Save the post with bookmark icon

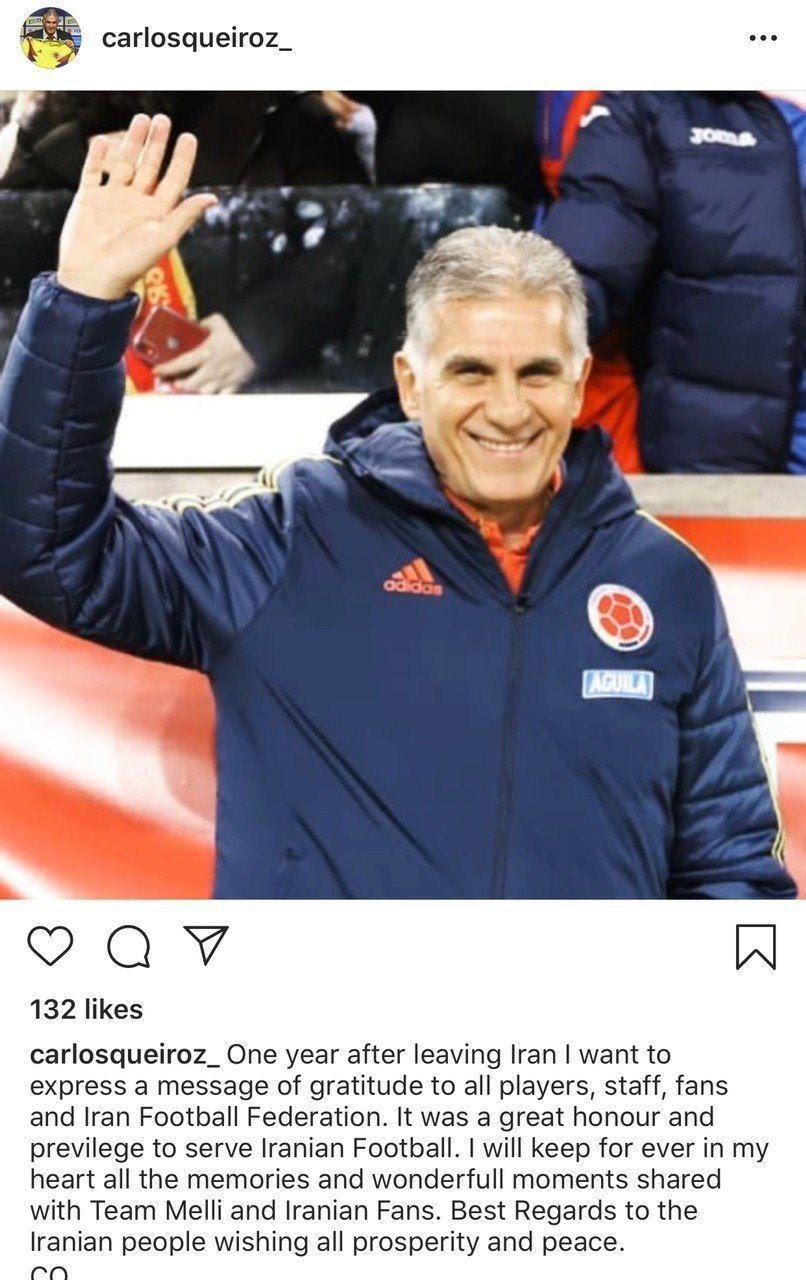pos(755,946)
